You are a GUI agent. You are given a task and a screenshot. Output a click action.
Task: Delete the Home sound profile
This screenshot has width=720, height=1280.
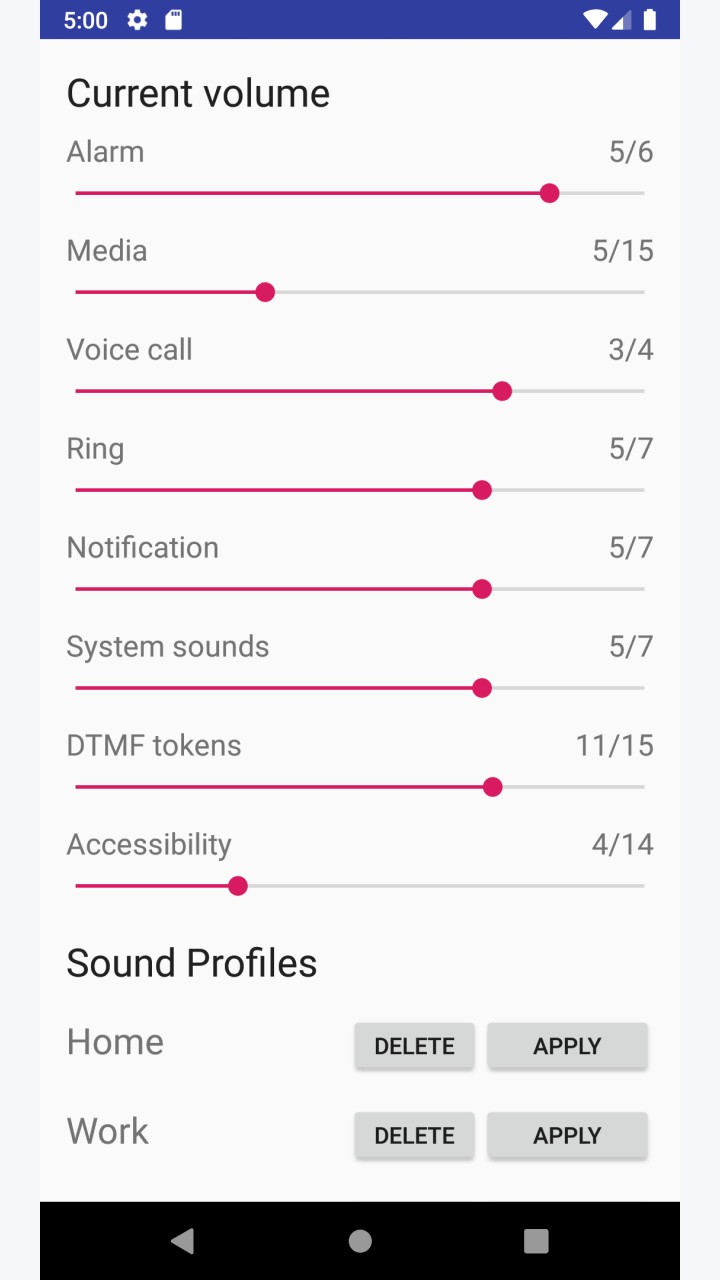(x=414, y=1046)
